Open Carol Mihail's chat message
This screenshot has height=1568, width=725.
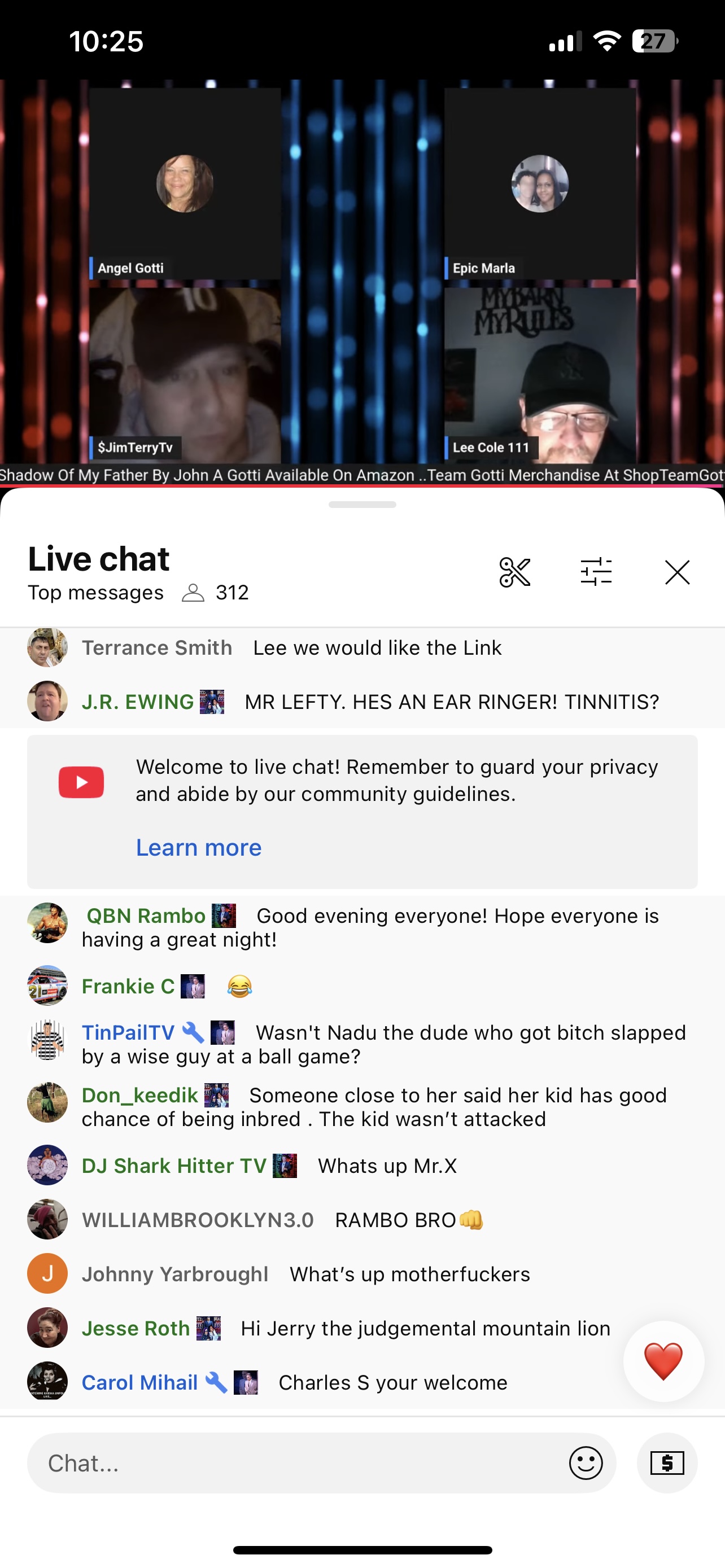coord(392,1382)
